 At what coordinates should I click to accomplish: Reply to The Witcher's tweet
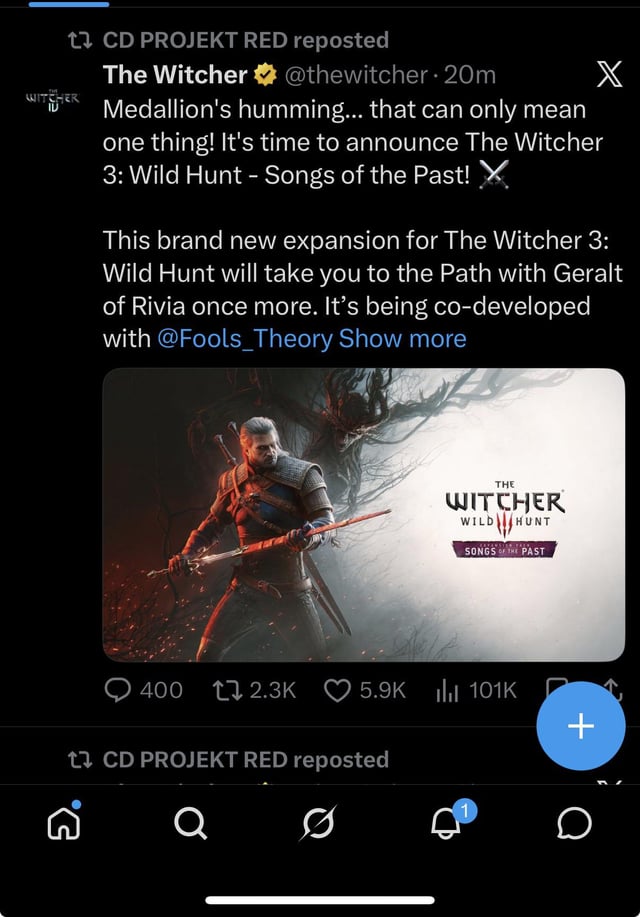pyautogui.click(x=143, y=690)
